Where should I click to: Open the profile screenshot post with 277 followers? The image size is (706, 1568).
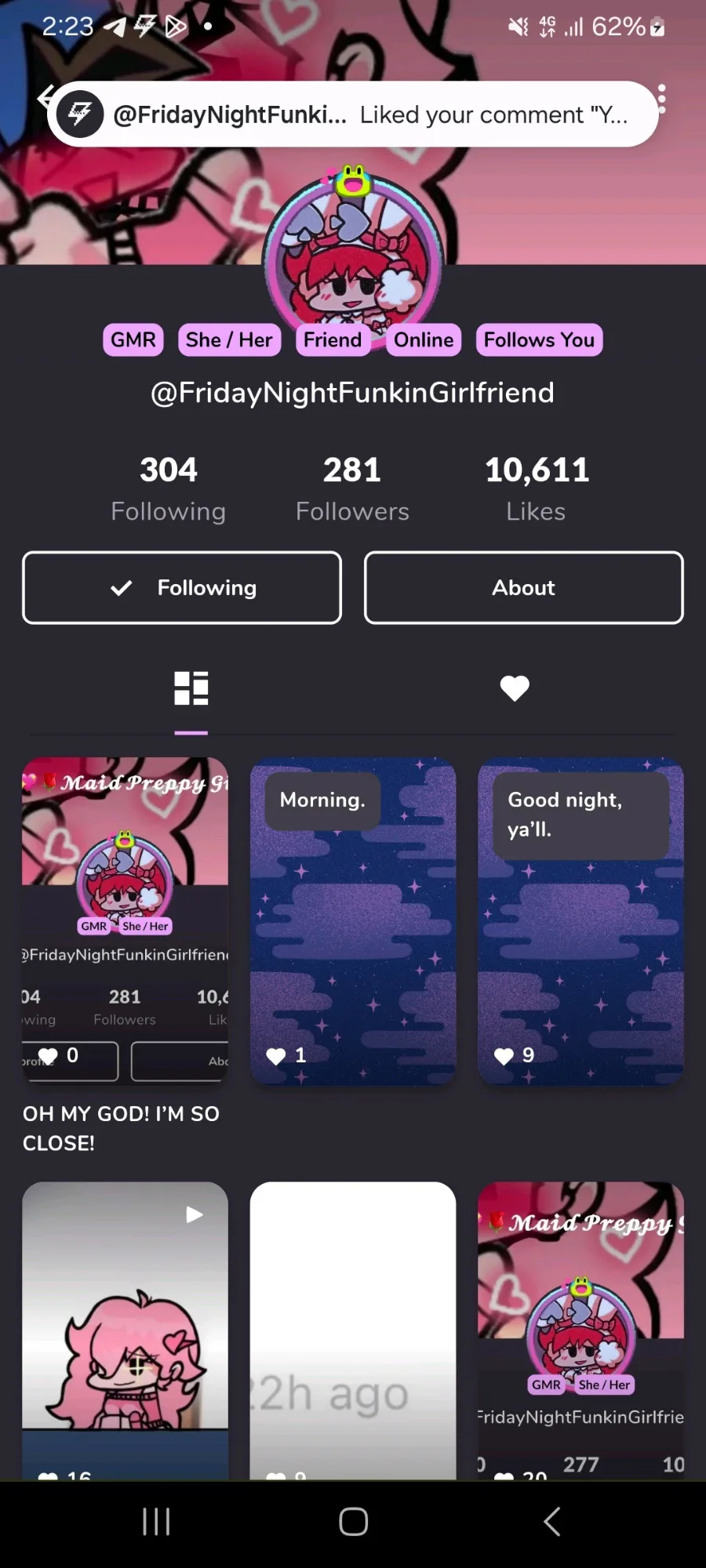(580, 1329)
